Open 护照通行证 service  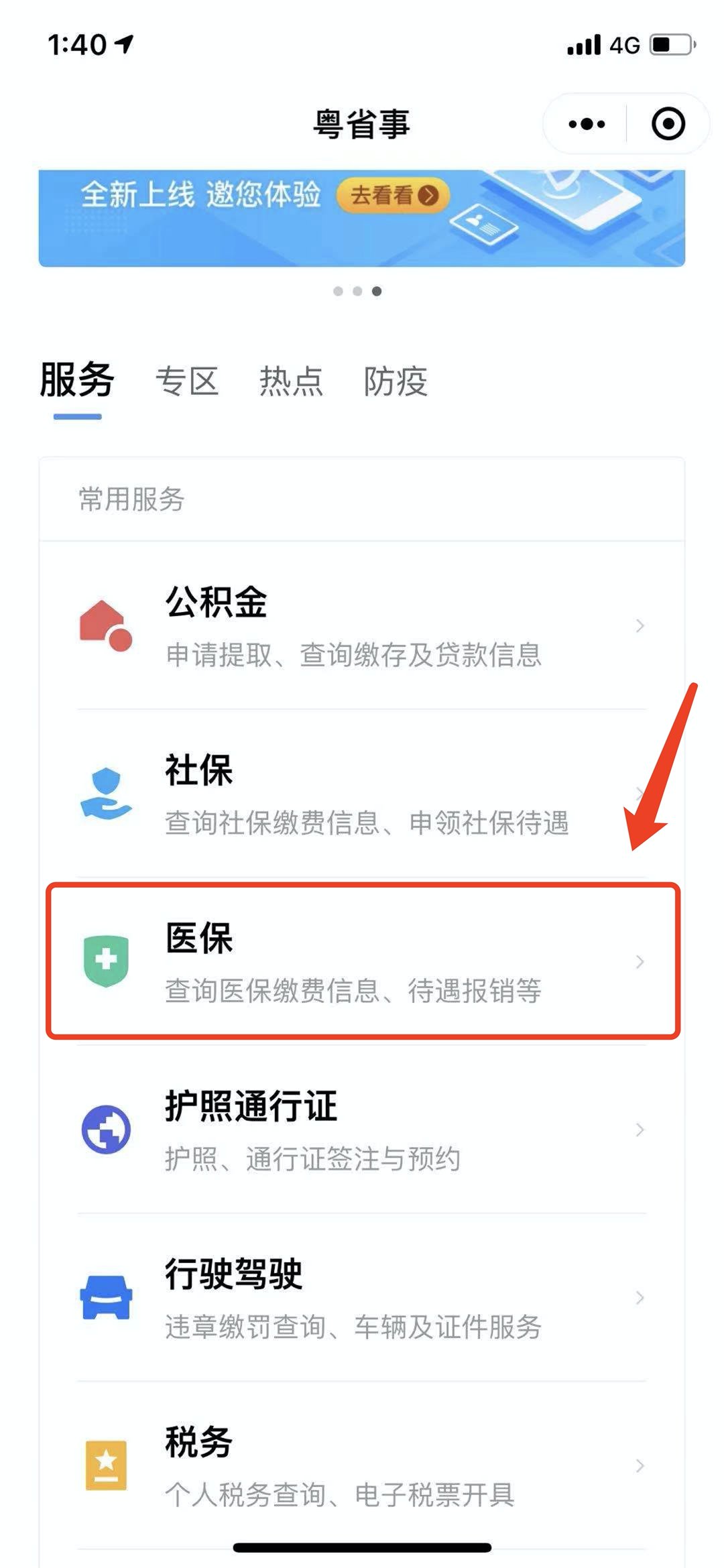(362, 1130)
